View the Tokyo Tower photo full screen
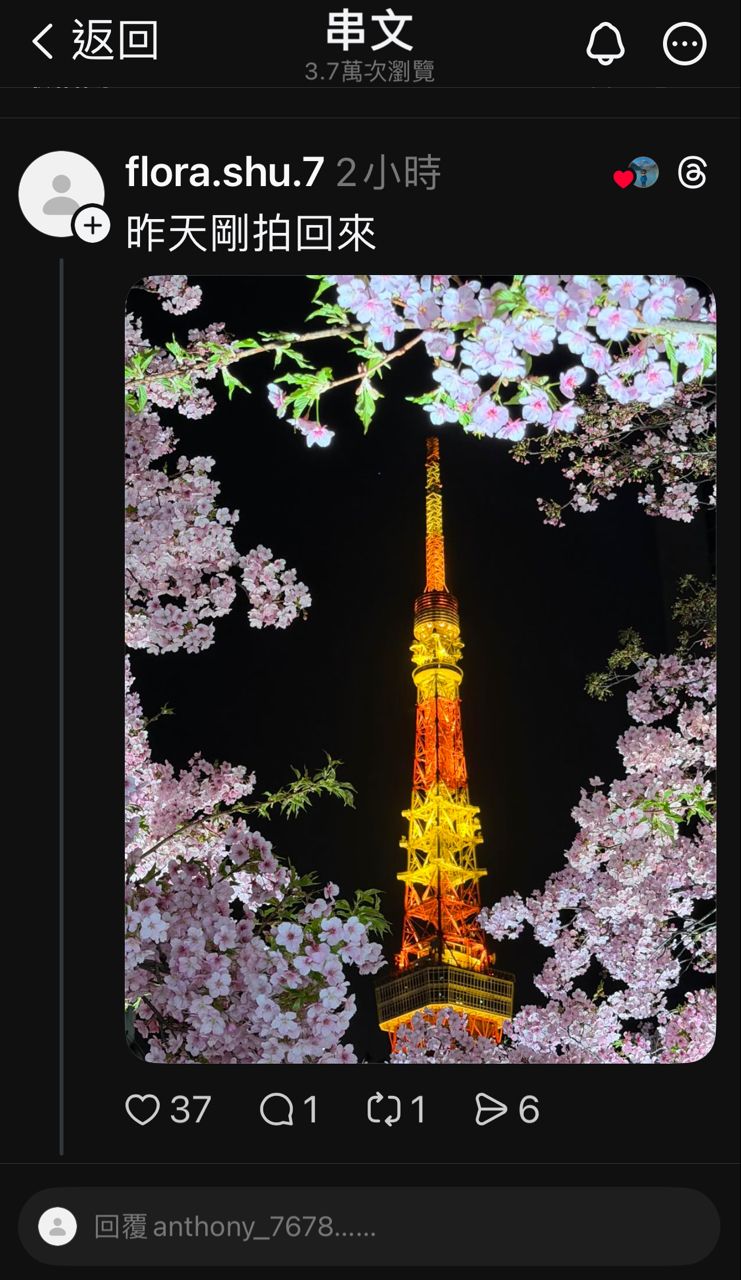This screenshot has width=741, height=1280. (420, 668)
